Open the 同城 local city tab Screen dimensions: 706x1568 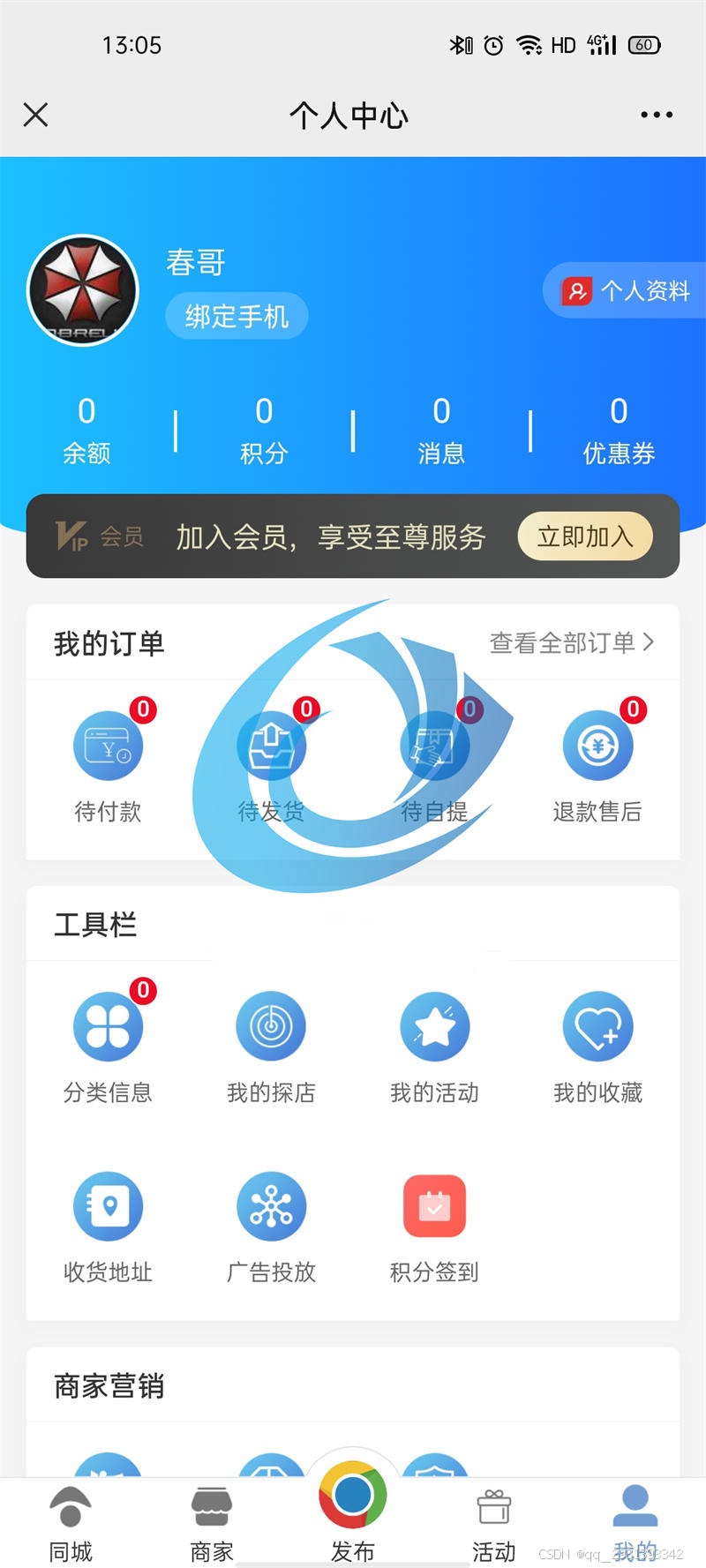pos(70,1519)
